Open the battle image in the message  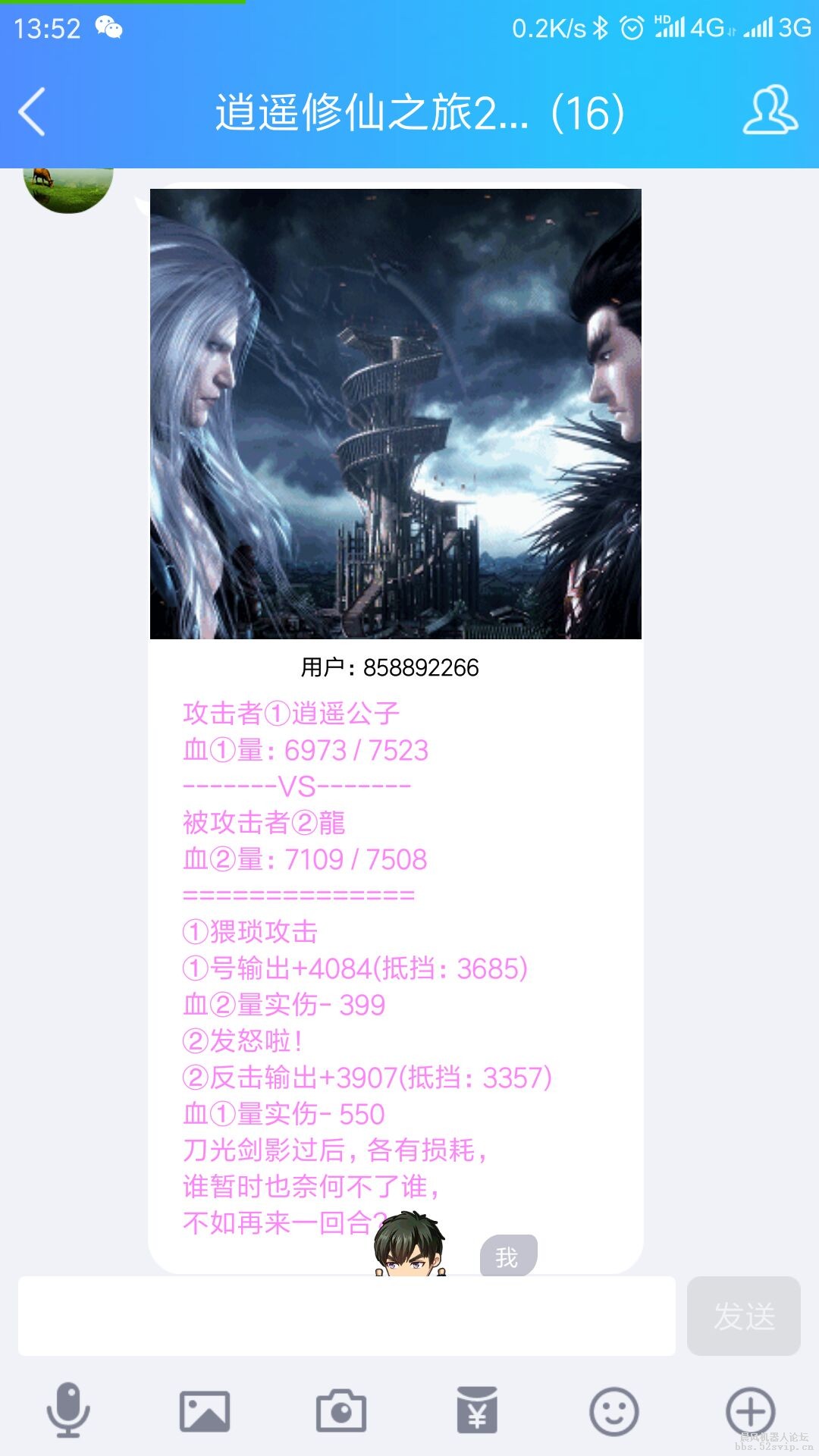coord(395,413)
